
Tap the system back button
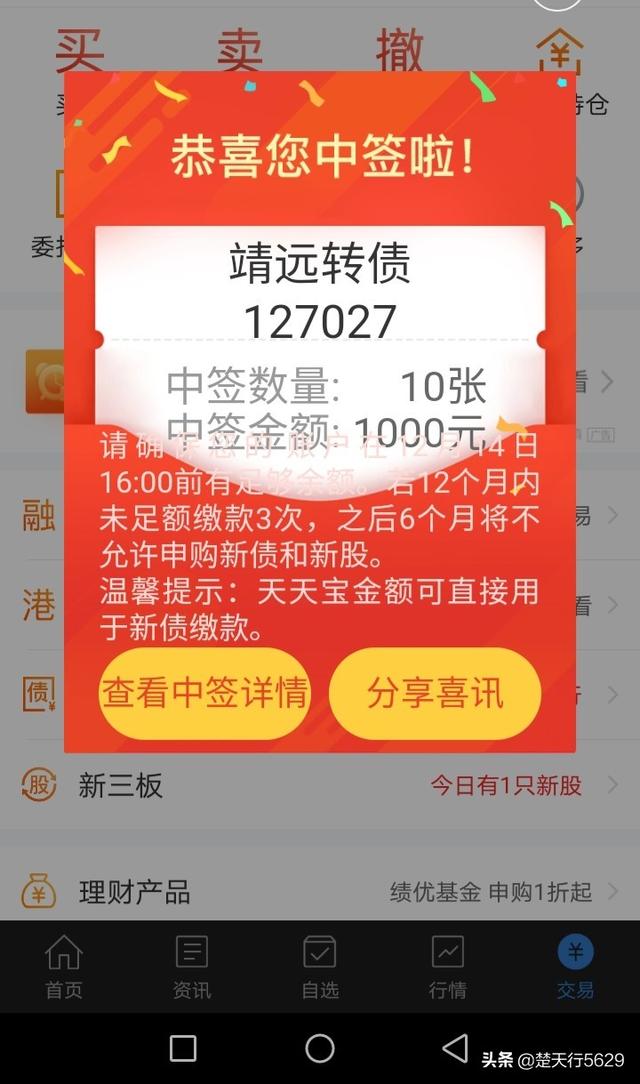coord(455,1048)
